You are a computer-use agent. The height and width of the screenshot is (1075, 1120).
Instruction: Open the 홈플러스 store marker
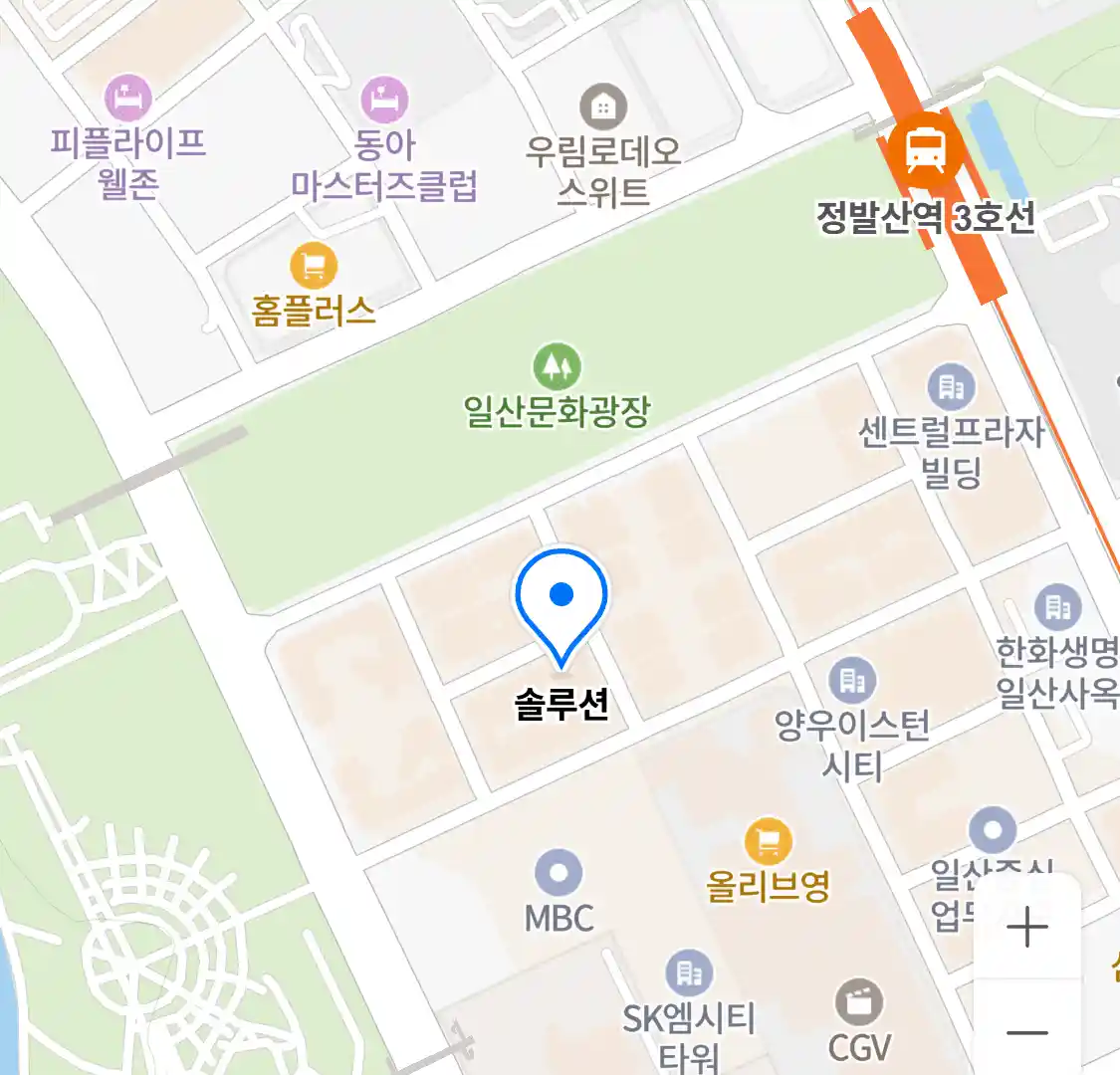pos(314,267)
